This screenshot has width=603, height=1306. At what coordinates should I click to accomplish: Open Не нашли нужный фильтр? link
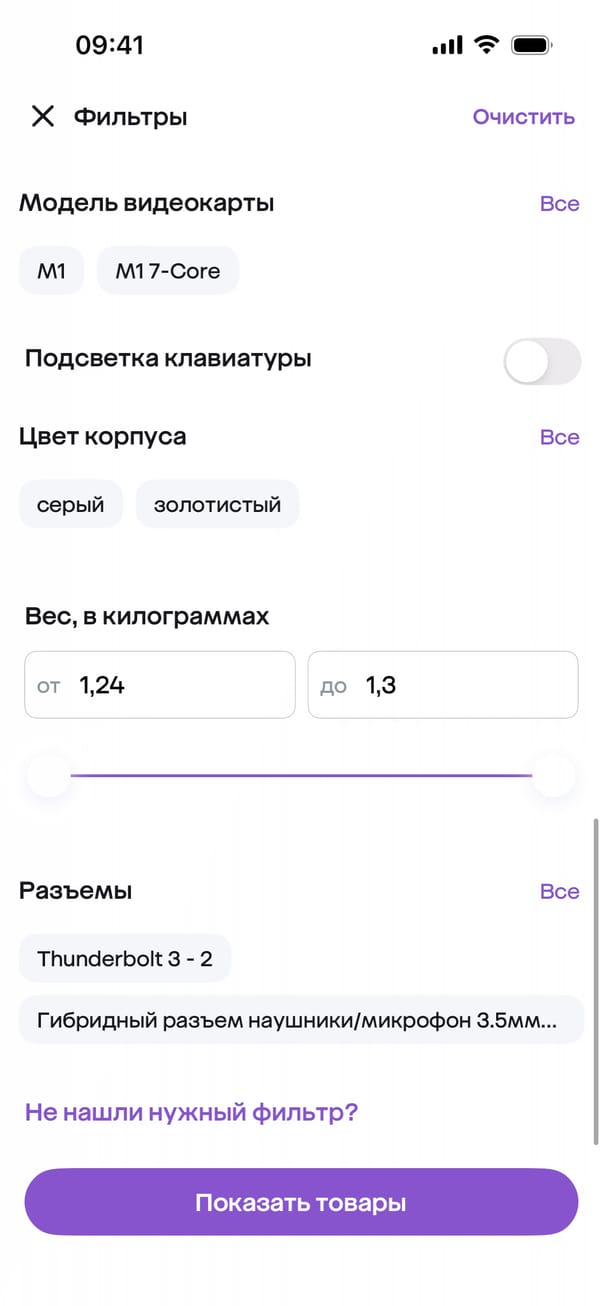click(191, 1112)
